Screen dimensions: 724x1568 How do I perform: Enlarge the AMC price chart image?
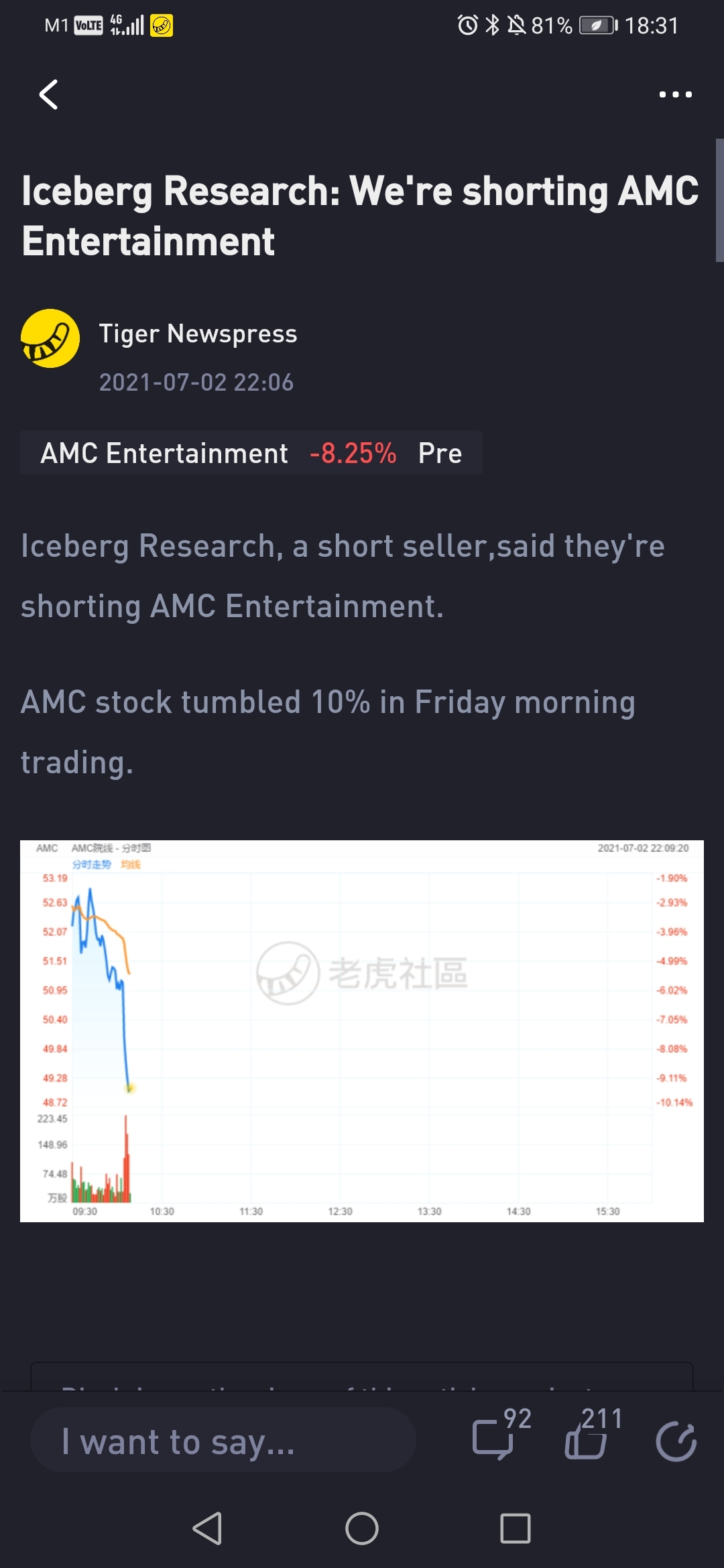362,1031
